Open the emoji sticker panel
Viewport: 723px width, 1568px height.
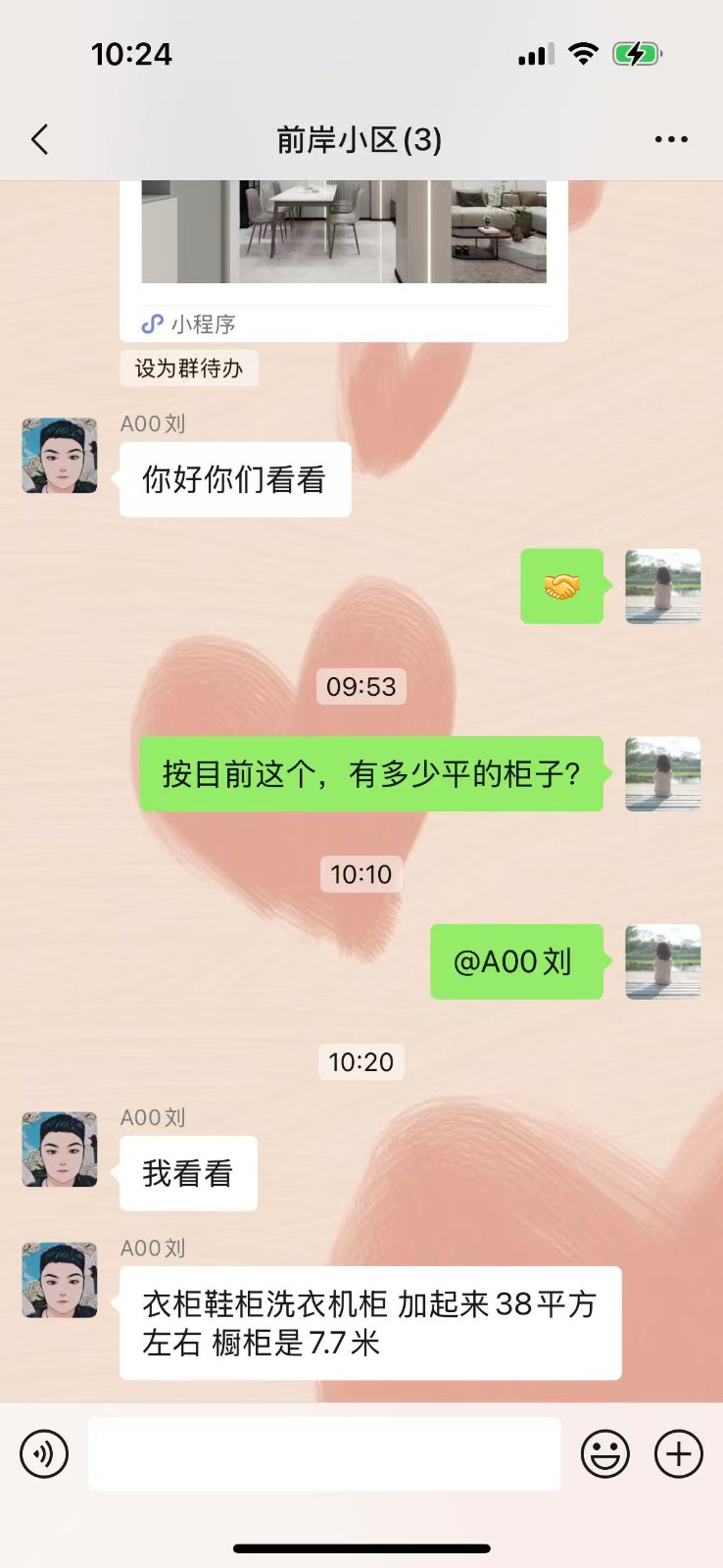(x=605, y=1453)
